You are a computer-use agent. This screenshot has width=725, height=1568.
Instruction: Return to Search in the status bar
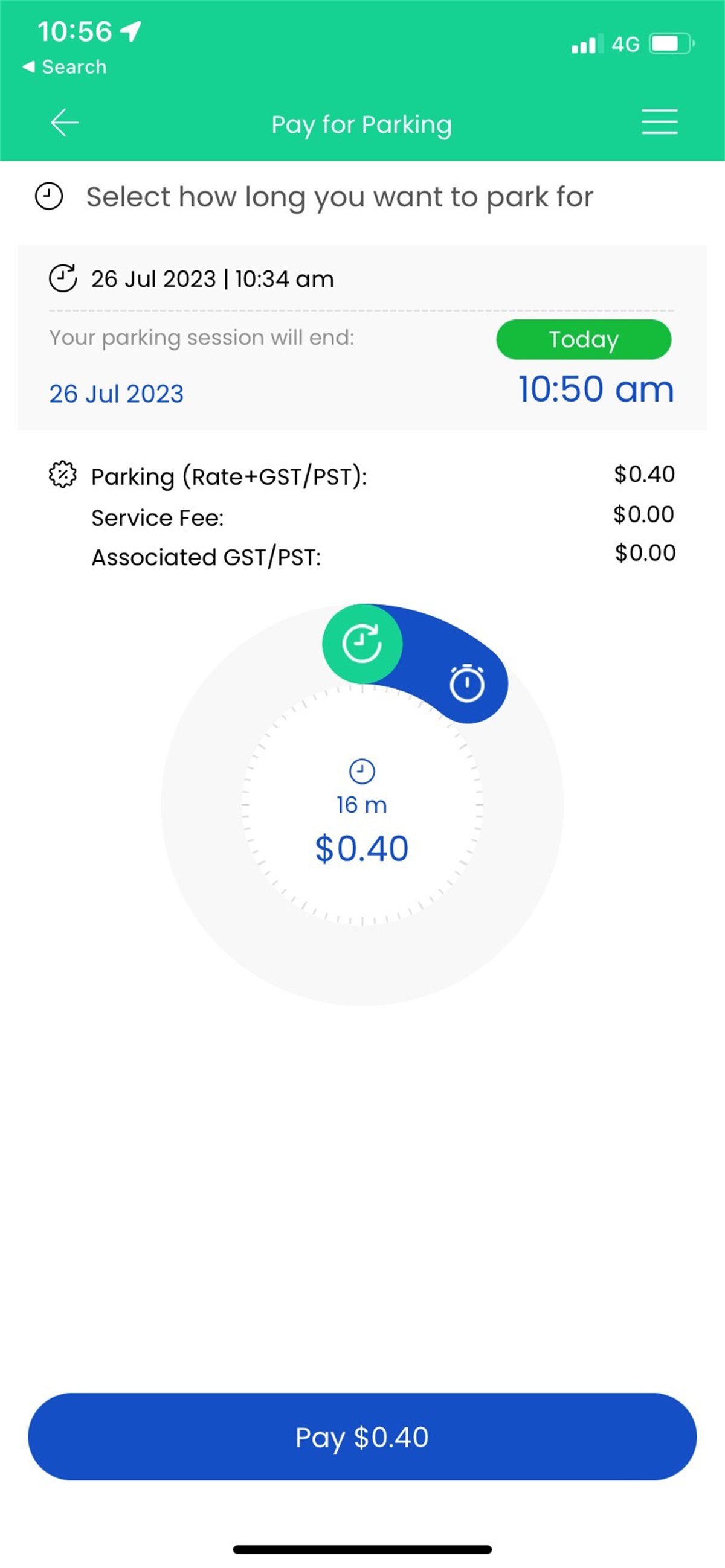pos(64,66)
